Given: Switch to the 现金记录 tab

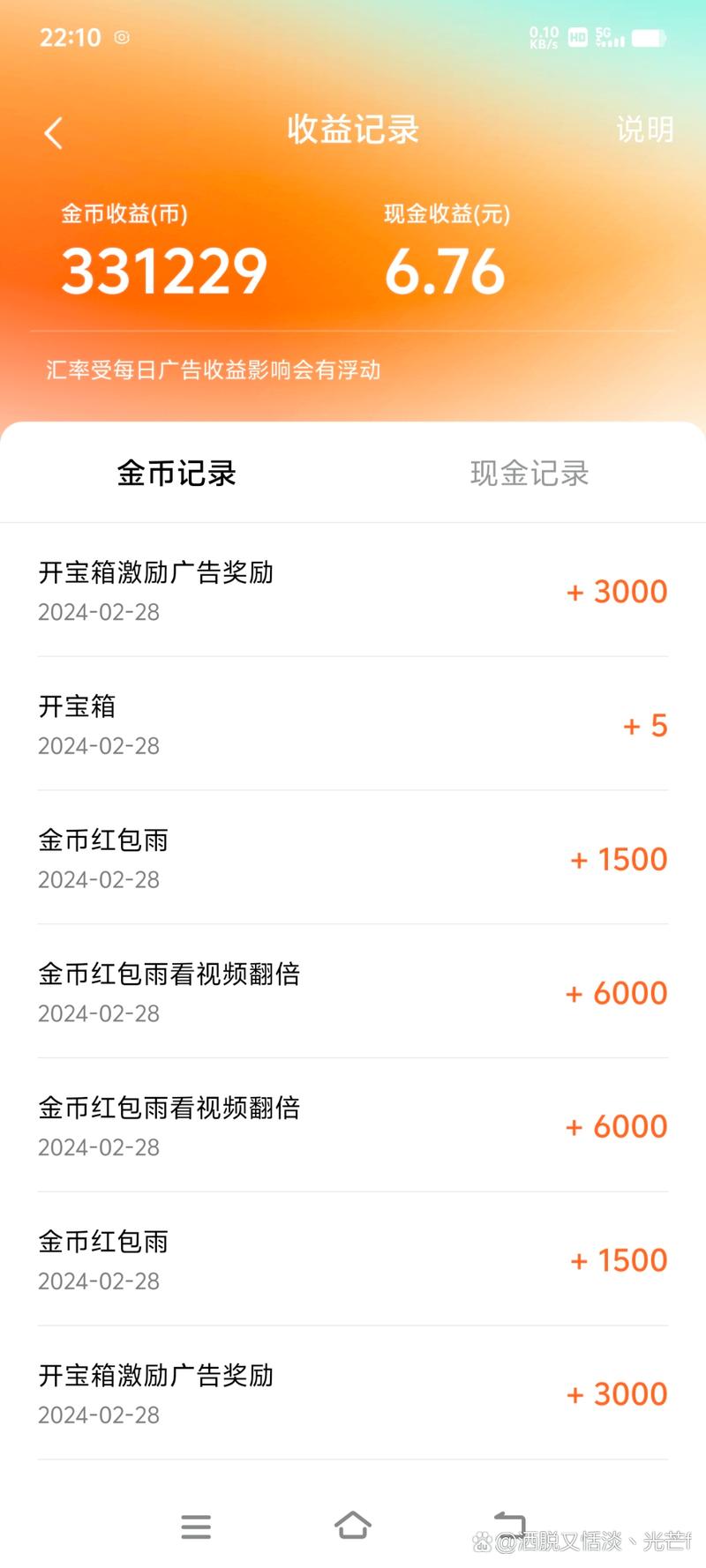Looking at the screenshot, I should point(529,474).
